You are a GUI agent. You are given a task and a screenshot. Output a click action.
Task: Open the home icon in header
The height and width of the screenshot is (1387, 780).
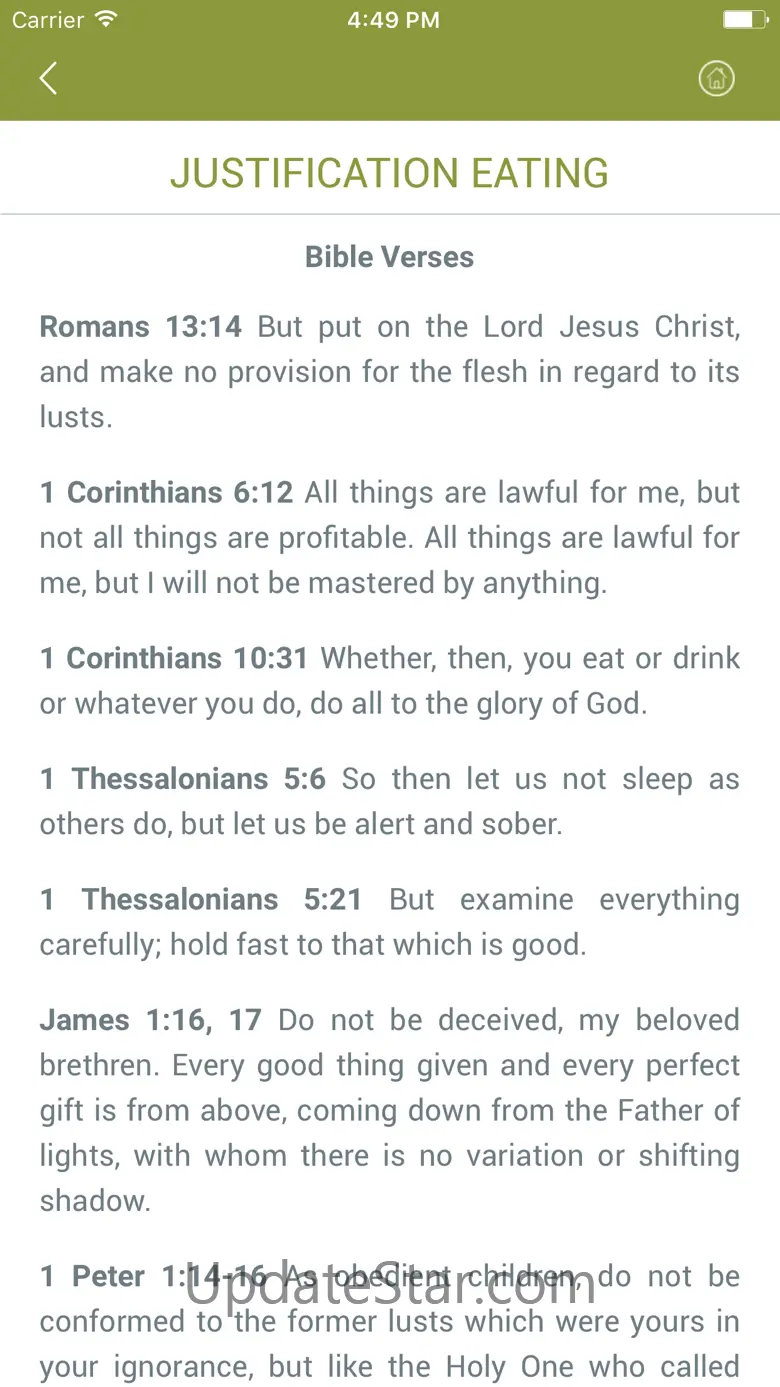point(716,79)
